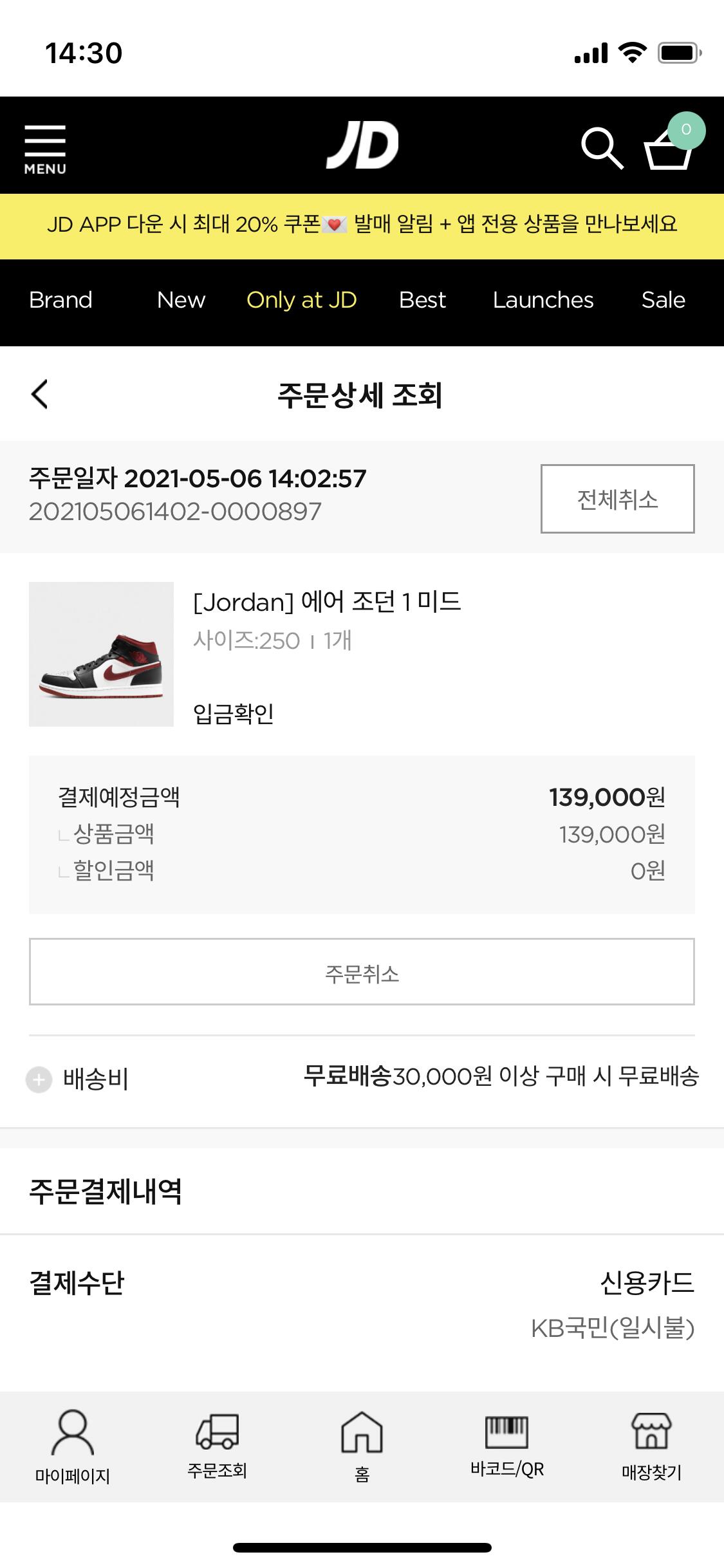Switch to the Brand tab
This screenshot has width=724, height=1568.
point(60,300)
